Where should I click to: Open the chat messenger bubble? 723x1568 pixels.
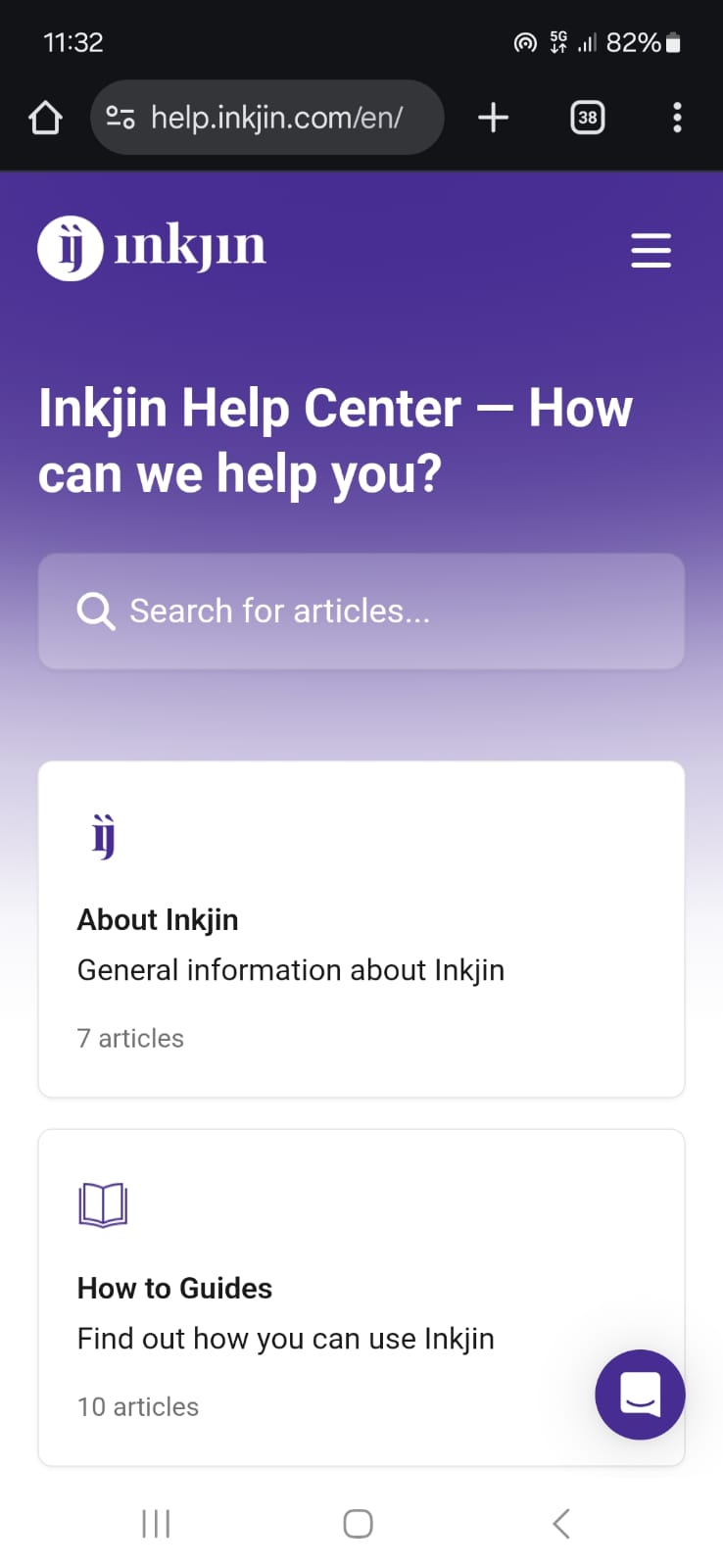pyautogui.click(x=640, y=1395)
